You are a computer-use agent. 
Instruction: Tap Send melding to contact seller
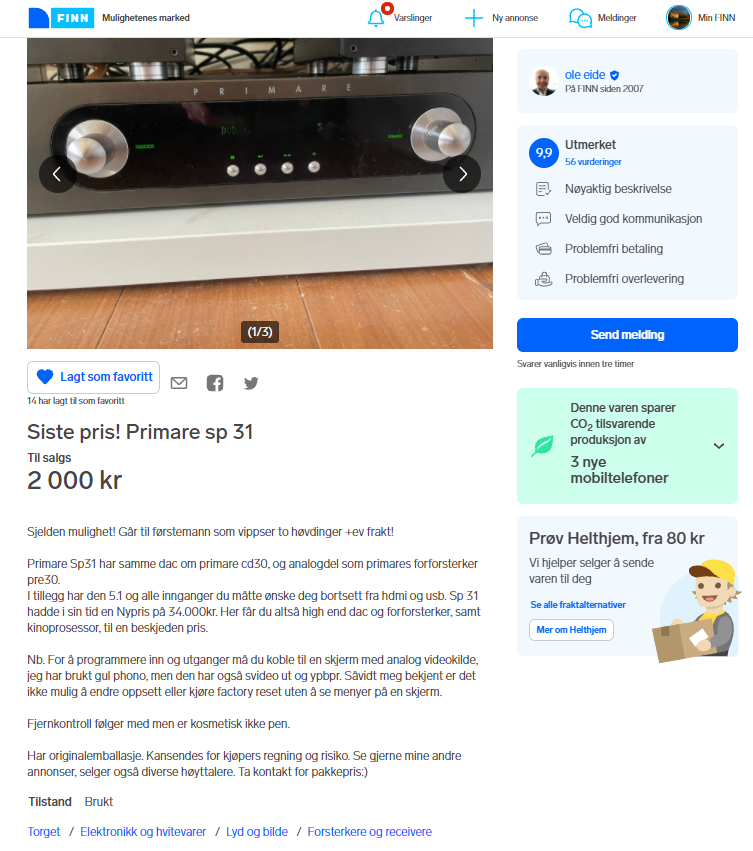point(627,335)
